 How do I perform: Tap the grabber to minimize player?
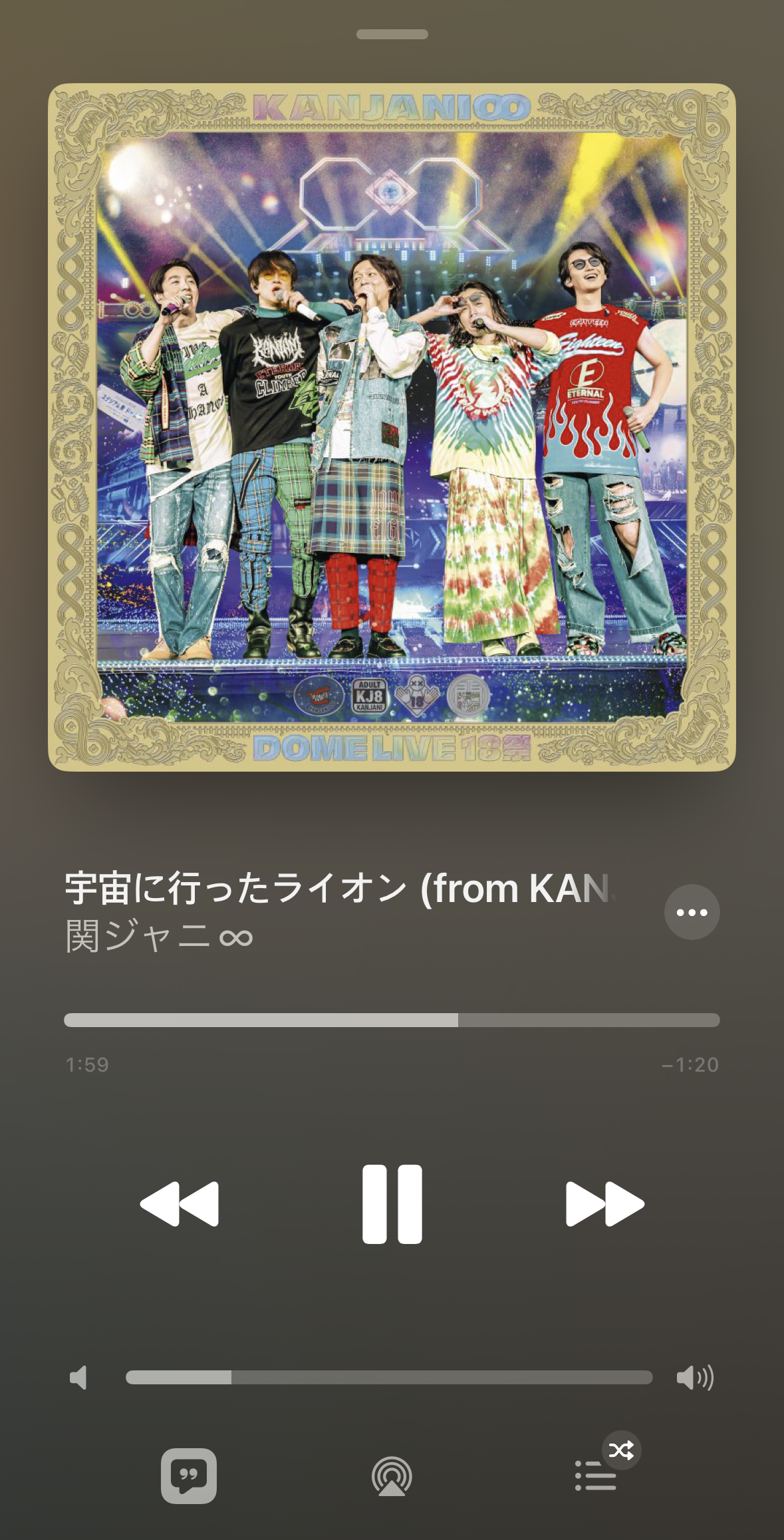[x=392, y=34]
